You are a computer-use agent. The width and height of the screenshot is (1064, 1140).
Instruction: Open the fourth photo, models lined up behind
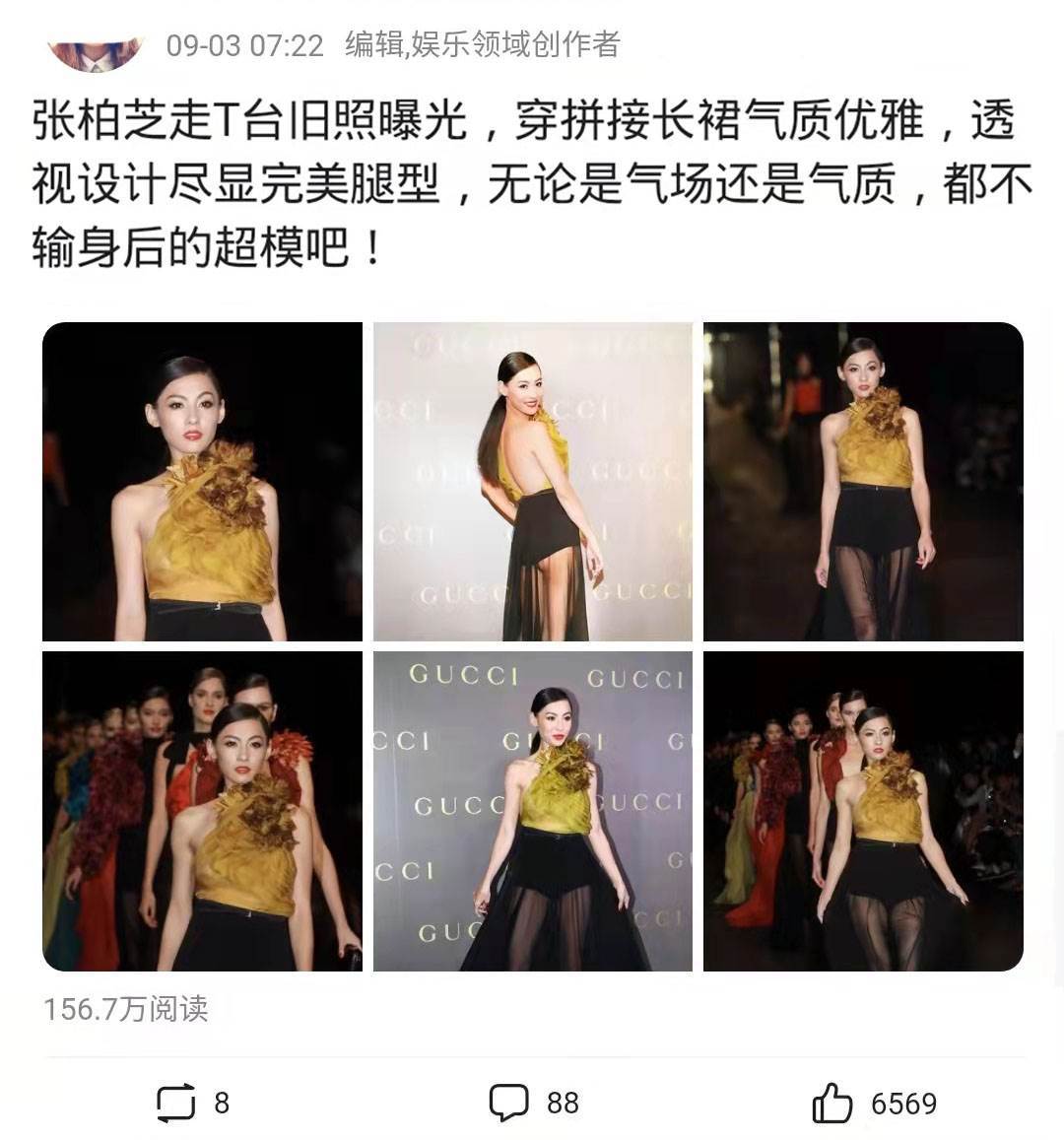(202, 811)
